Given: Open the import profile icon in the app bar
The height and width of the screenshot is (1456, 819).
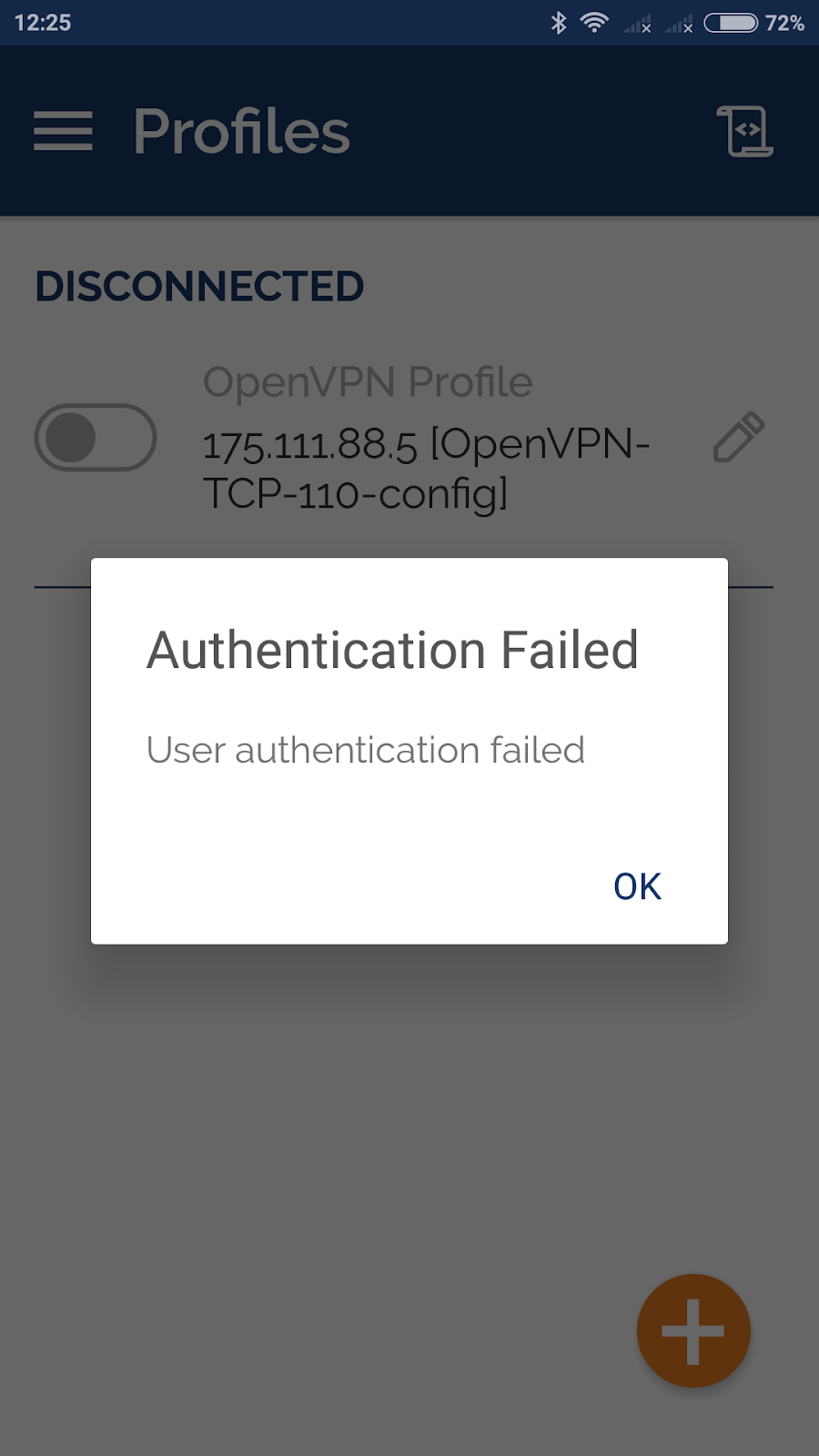Looking at the screenshot, I should tap(744, 131).
